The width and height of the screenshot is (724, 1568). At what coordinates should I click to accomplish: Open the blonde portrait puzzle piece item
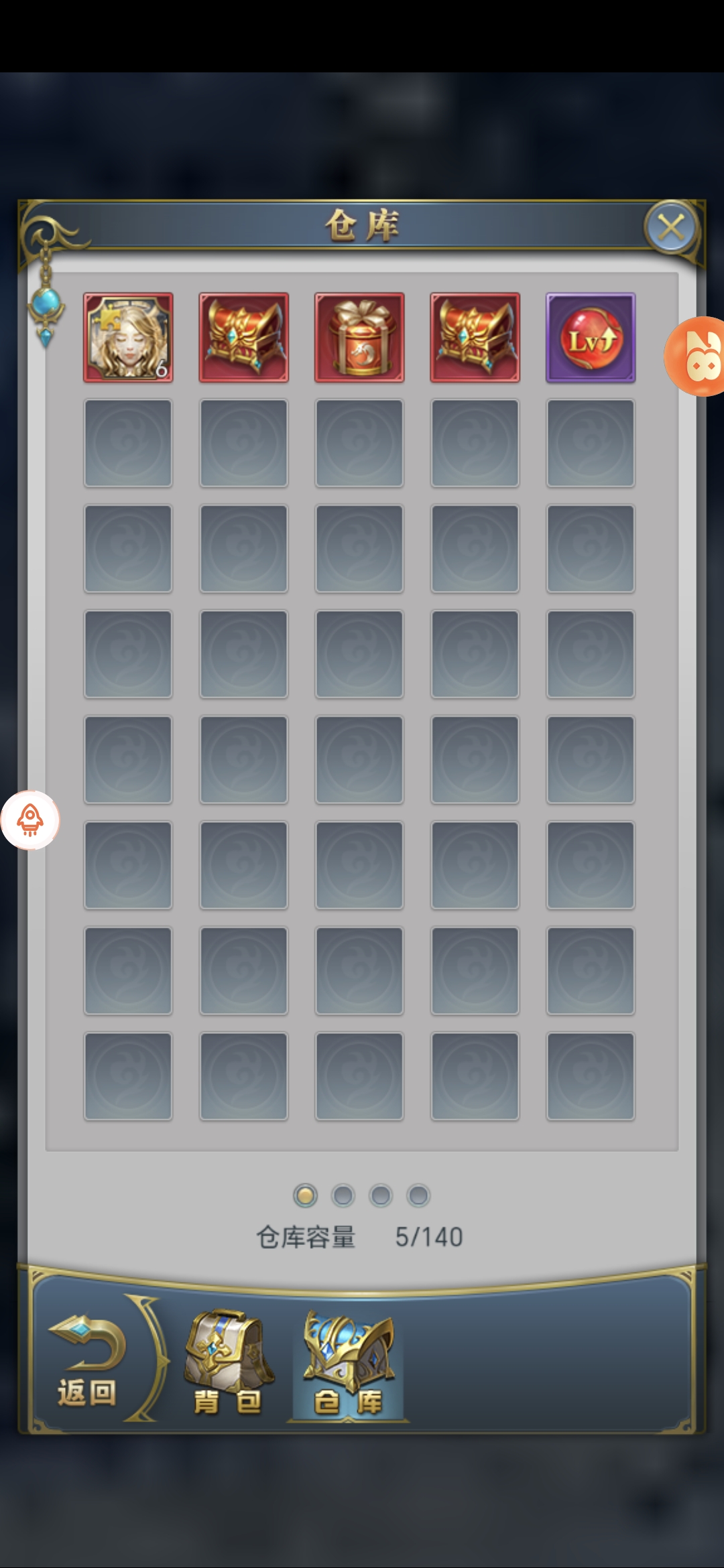128,338
